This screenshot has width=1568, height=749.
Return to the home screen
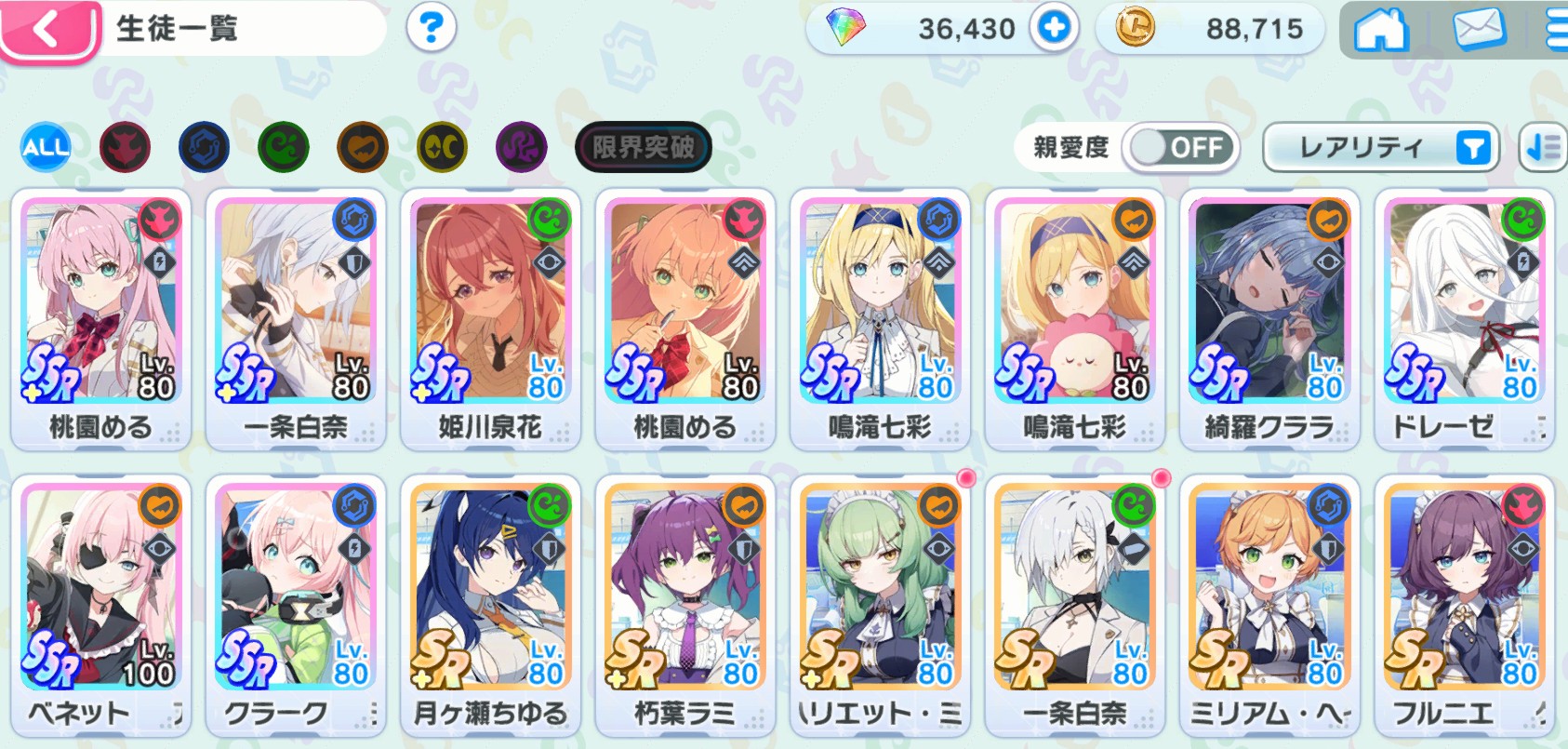coord(1380,30)
